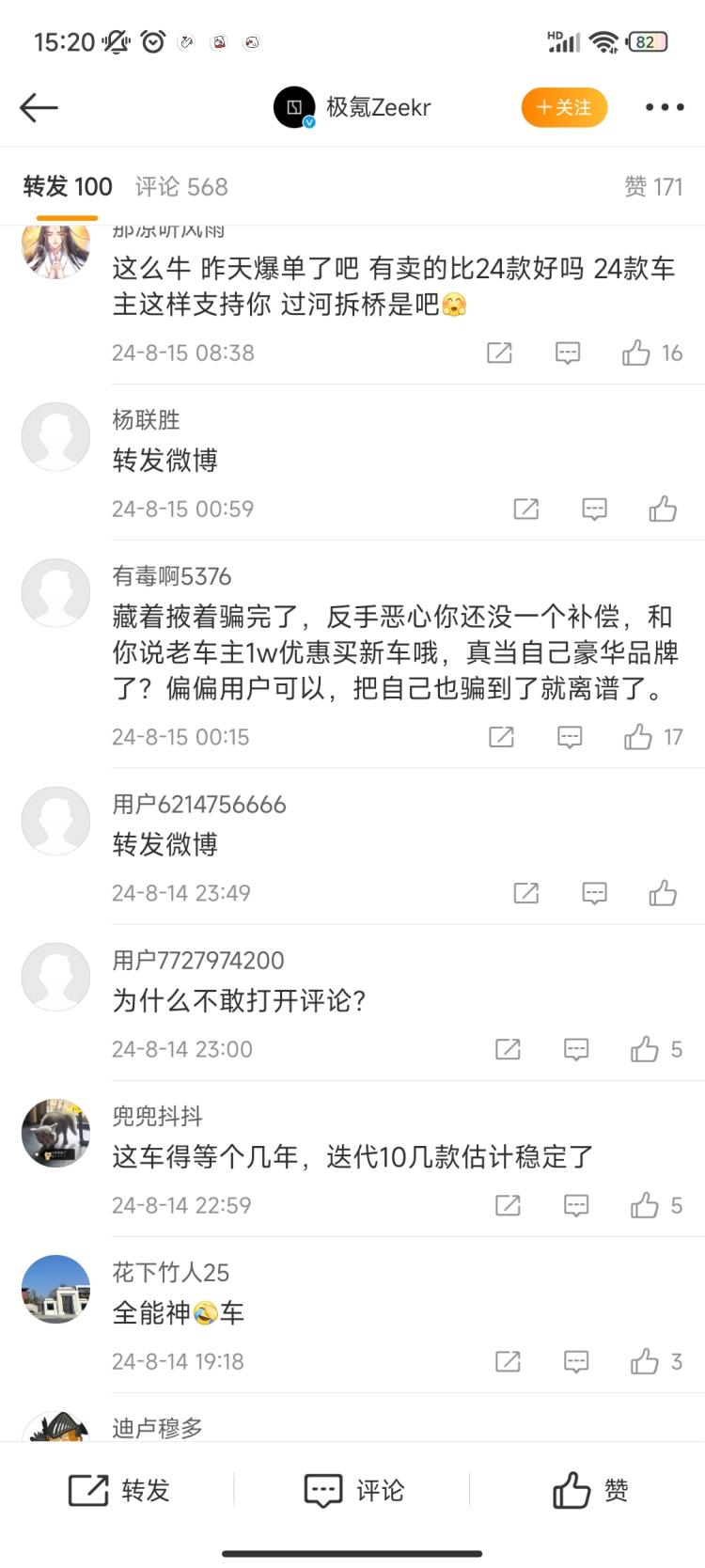Tap the back arrow to leave this page

point(39,107)
